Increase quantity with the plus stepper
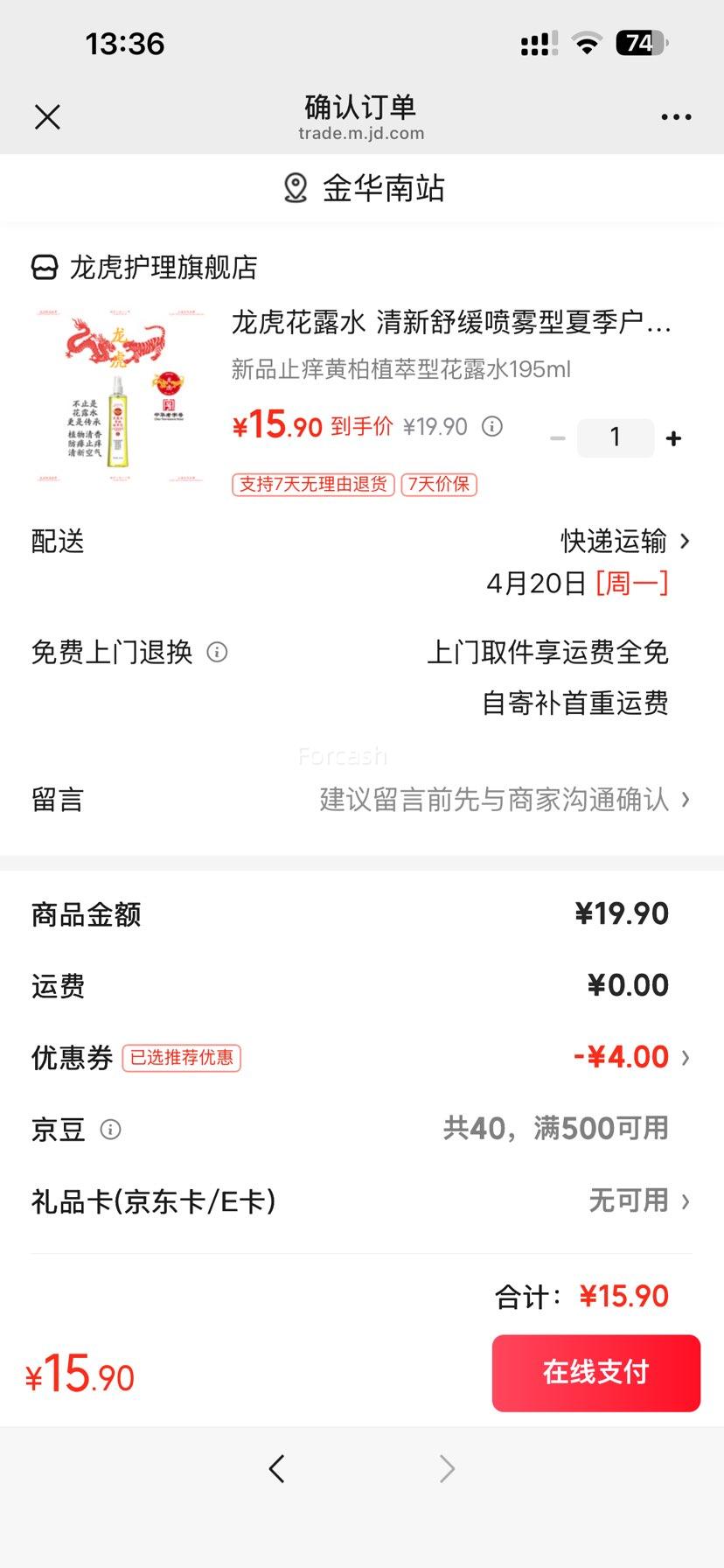The width and height of the screenshot is (724, 1568). (x=672, y=437)
